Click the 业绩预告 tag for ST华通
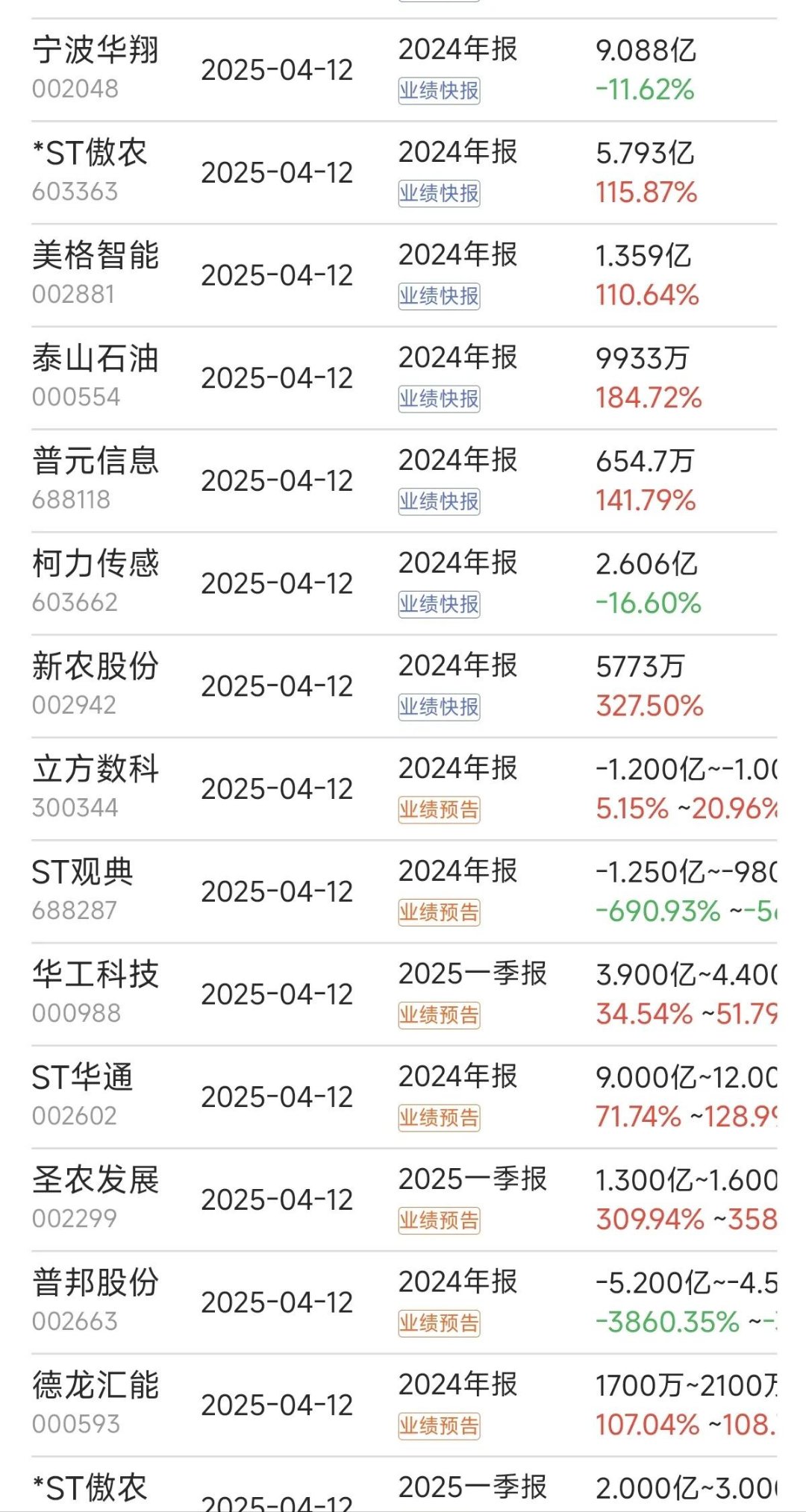The width and height of the screenshot is (806, 1512). (440, 1117)
